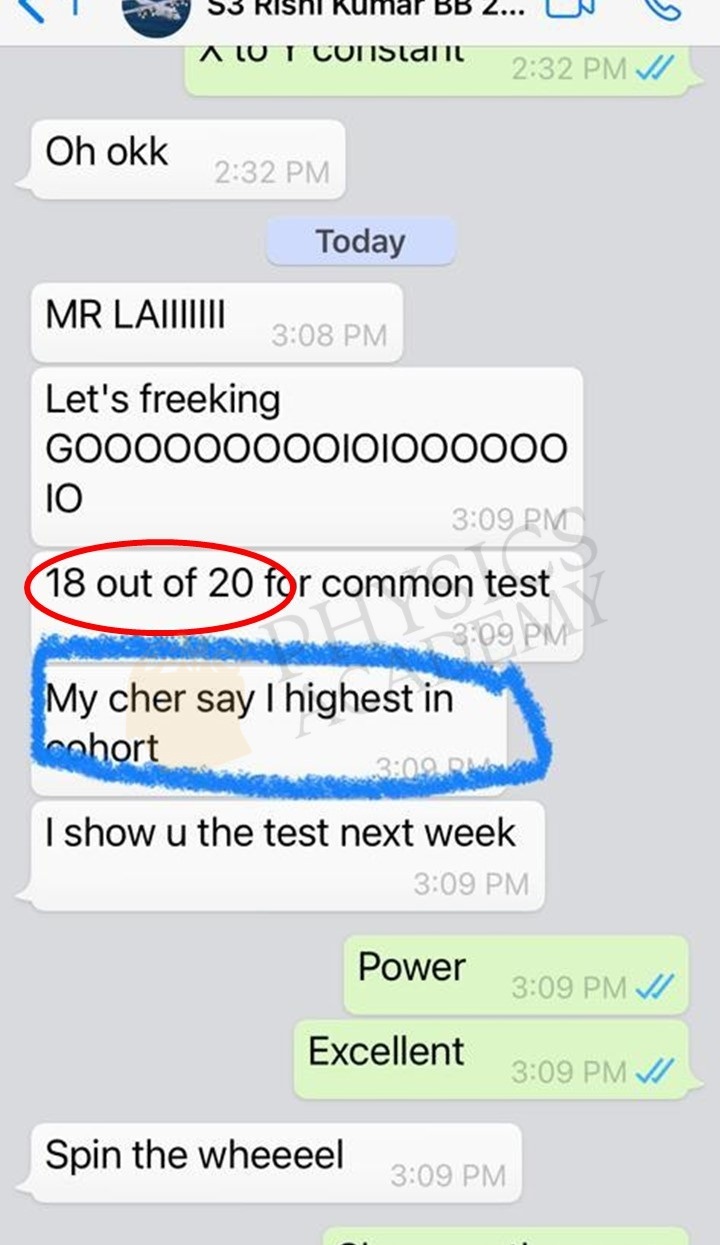Go back to the chat list
This screenshot has width=720, height=1245.
34,9
